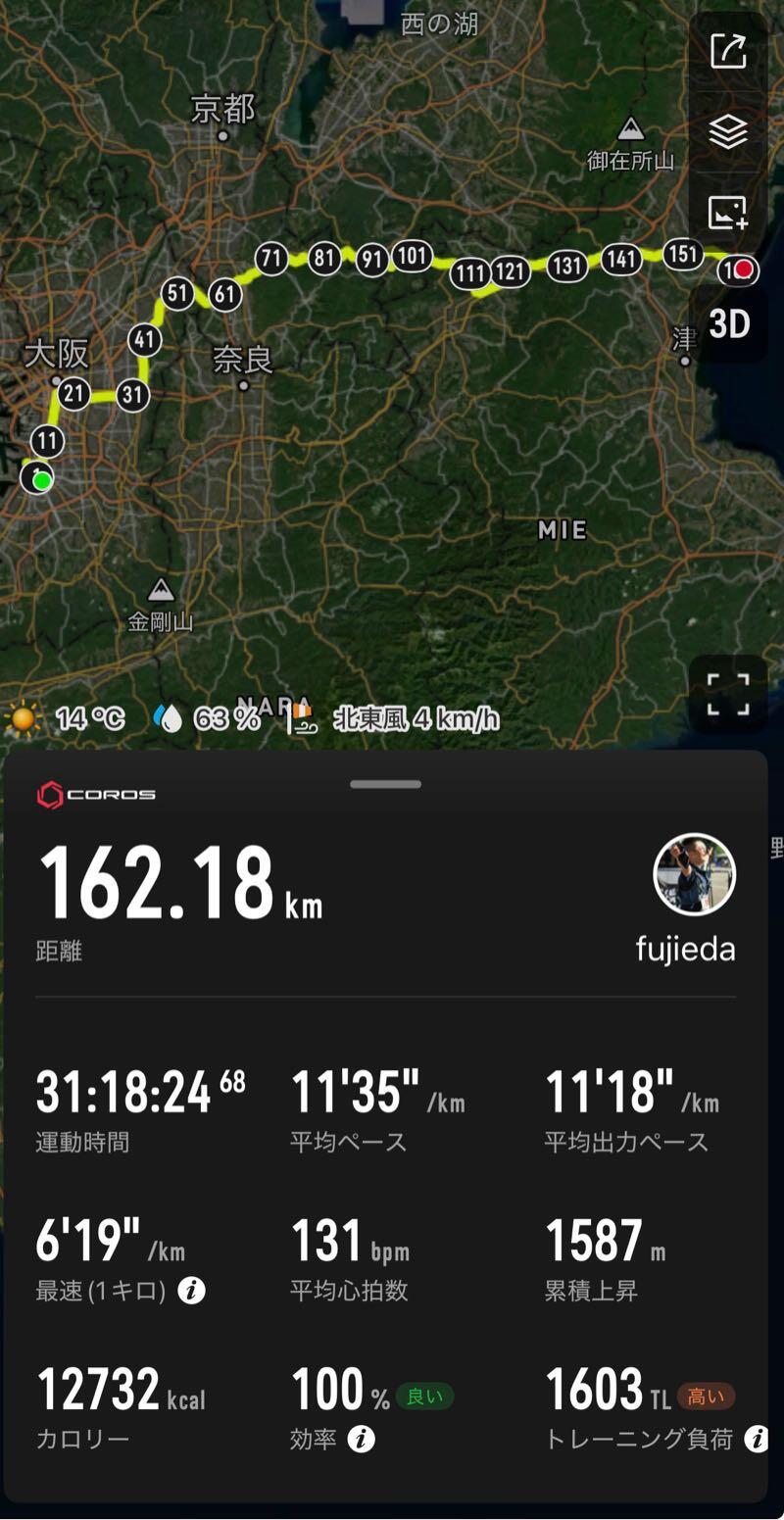Show info about 効率
This screenshot has height=1520, width=784.
pyautogui.click(x=362, y=1439)
